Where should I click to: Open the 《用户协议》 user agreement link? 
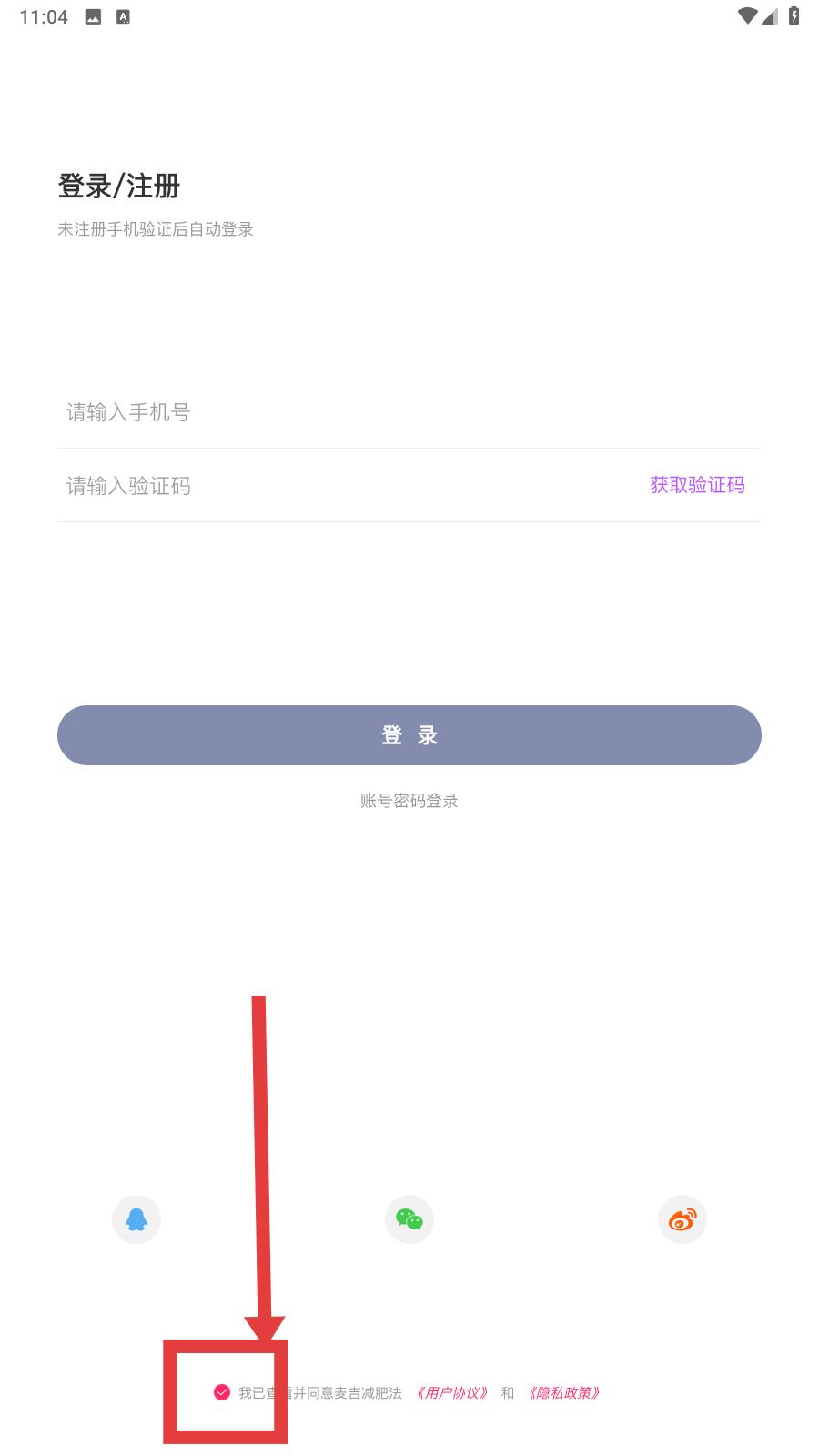pyautogui.click(x=452, y=1393)
